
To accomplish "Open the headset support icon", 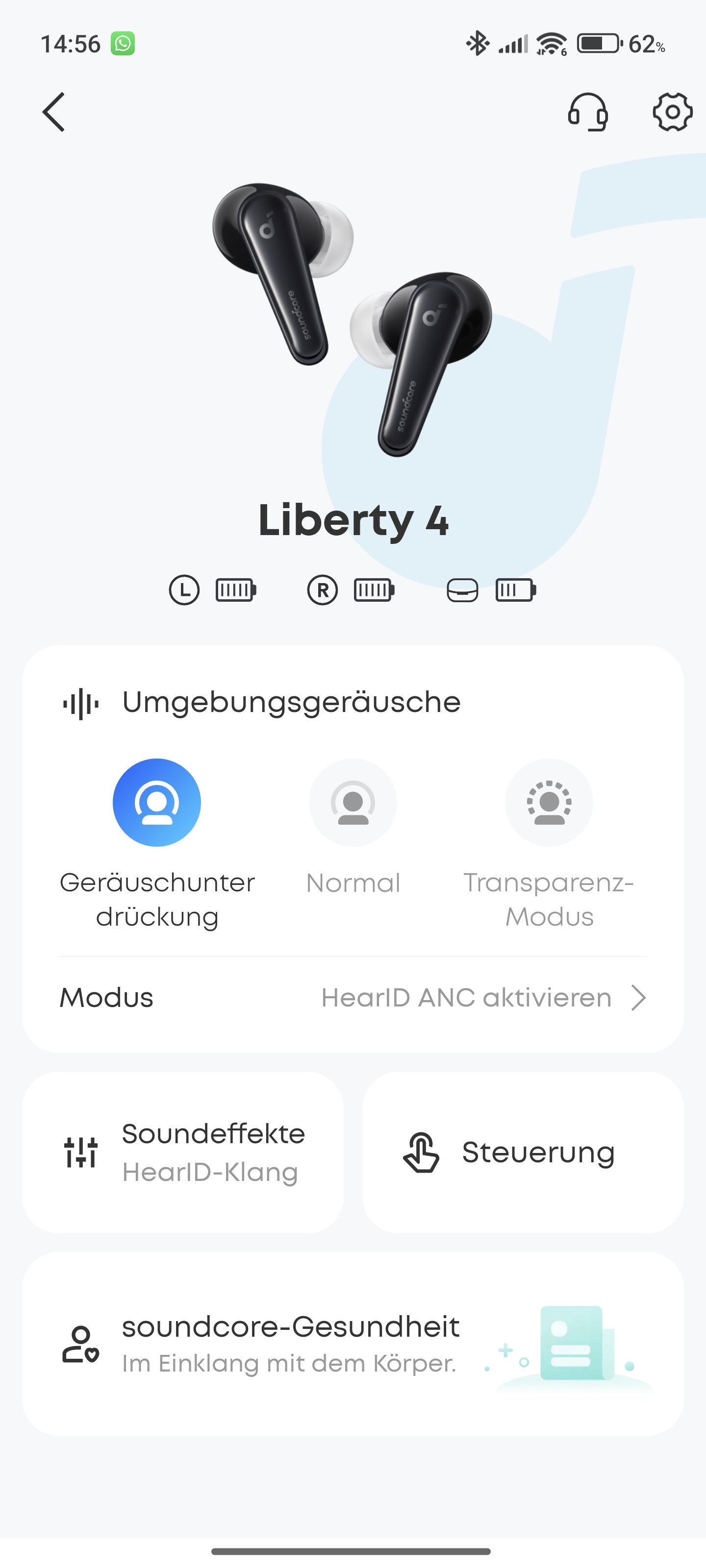I will tap(587, 112).
